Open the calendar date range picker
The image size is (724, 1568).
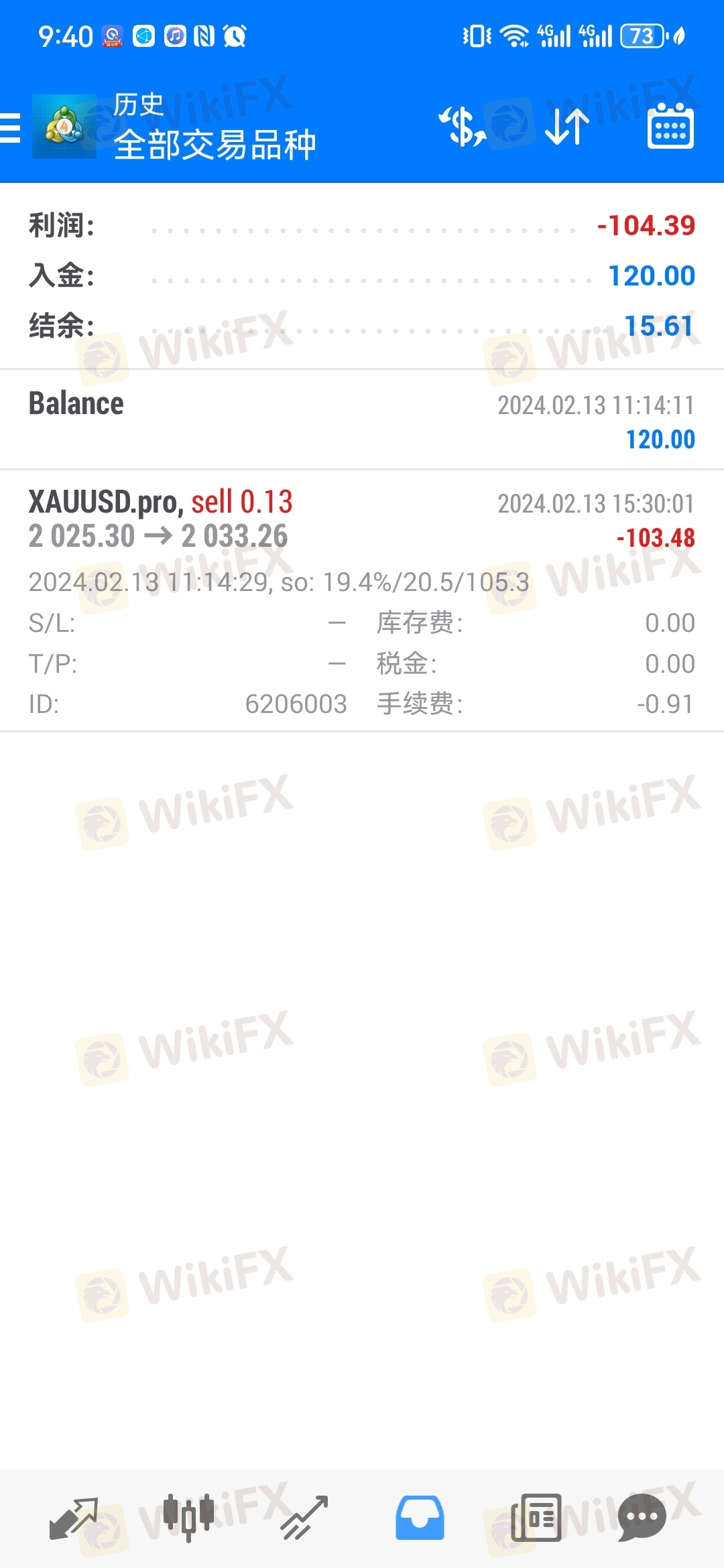tap(670, 126)
